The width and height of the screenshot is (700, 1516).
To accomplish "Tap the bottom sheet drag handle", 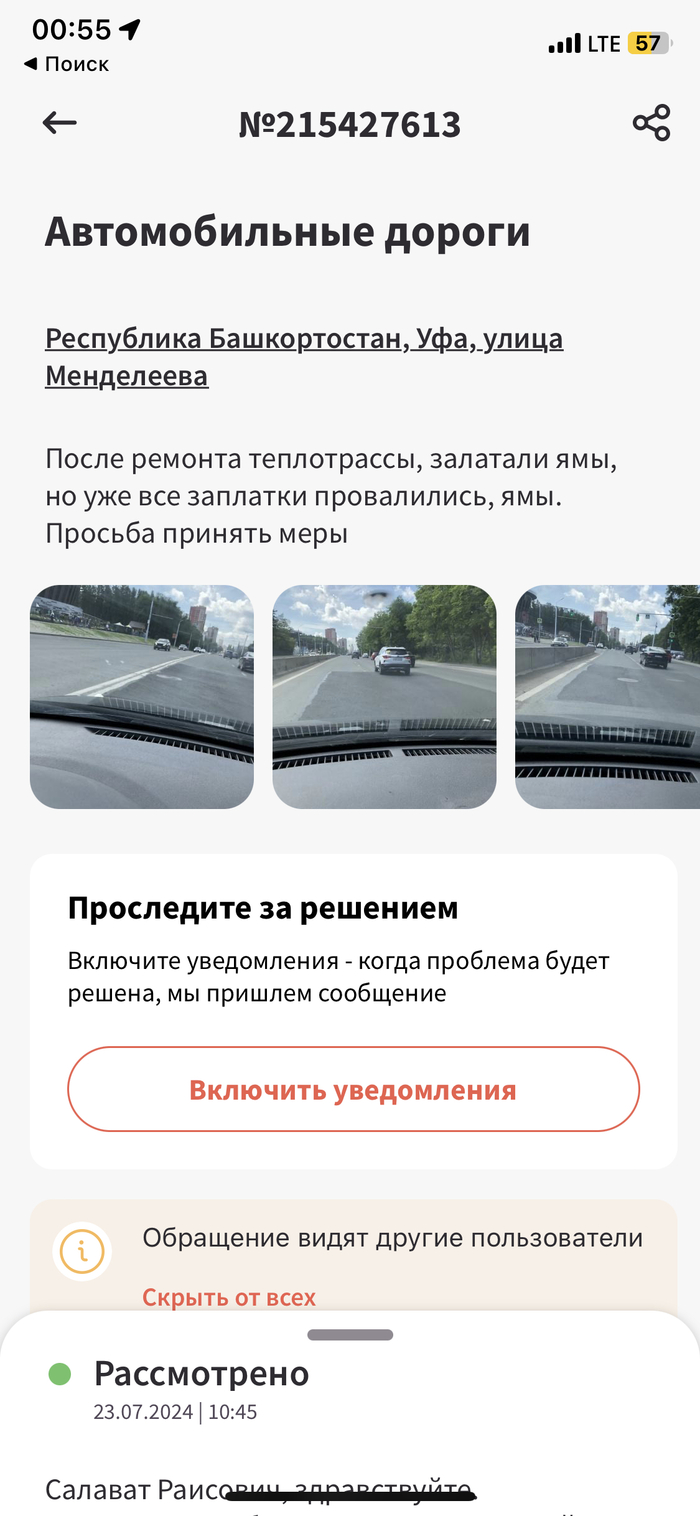I will [350, 1335].
